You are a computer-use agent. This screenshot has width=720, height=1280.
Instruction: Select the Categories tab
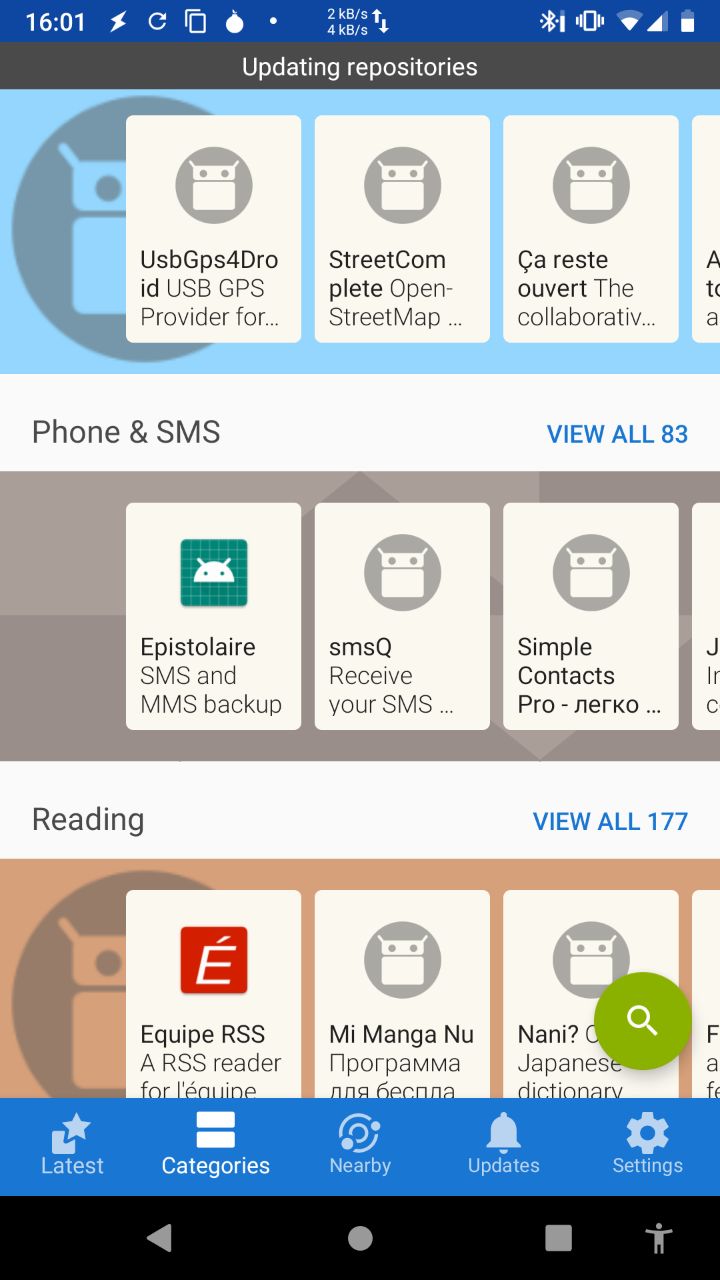(216, 1146)
